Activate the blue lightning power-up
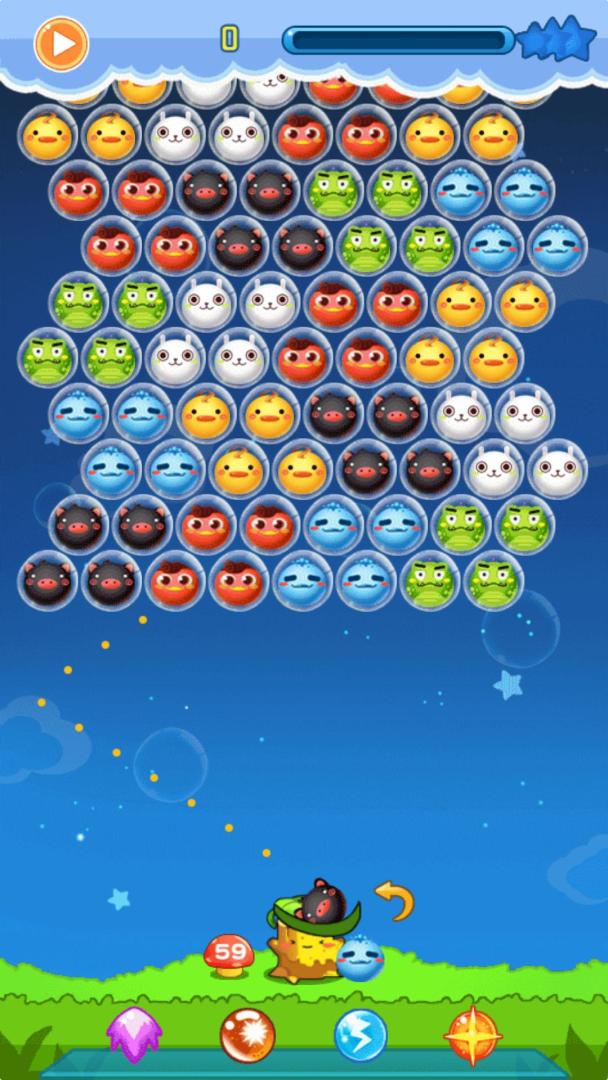The image size is (608, 1080). click(x=360, y=1035)
